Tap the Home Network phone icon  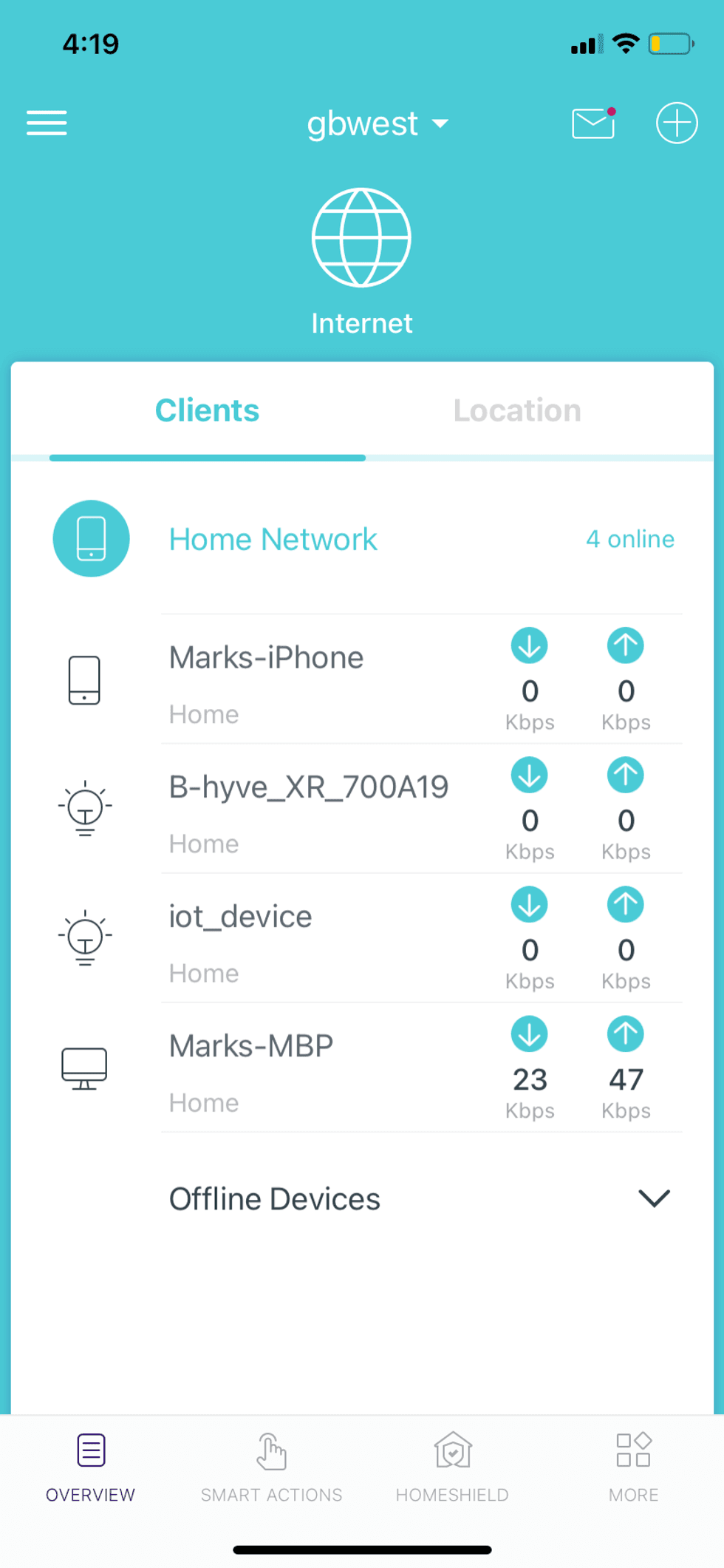coord(91,538)
